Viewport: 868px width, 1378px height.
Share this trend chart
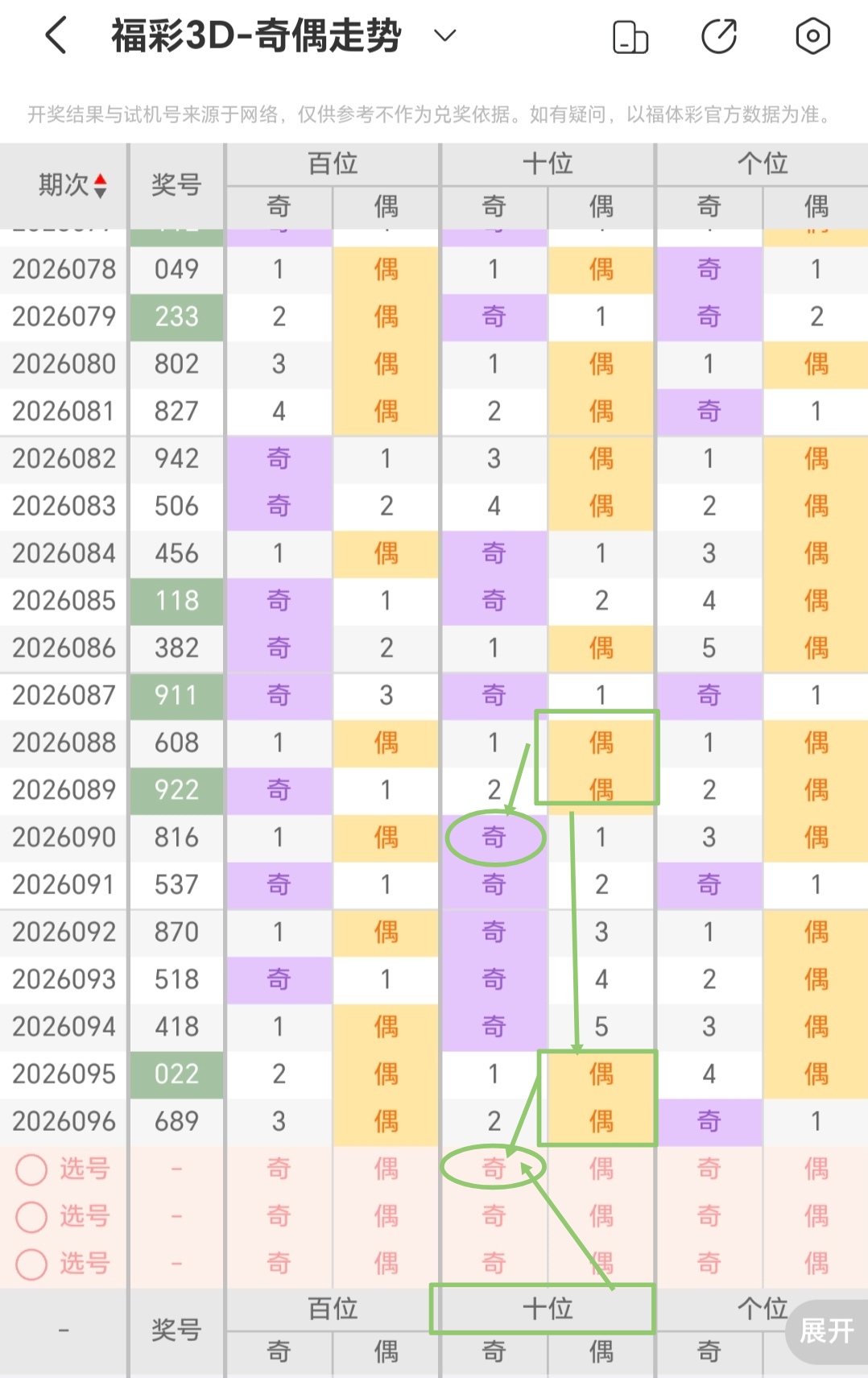point(719,36)
